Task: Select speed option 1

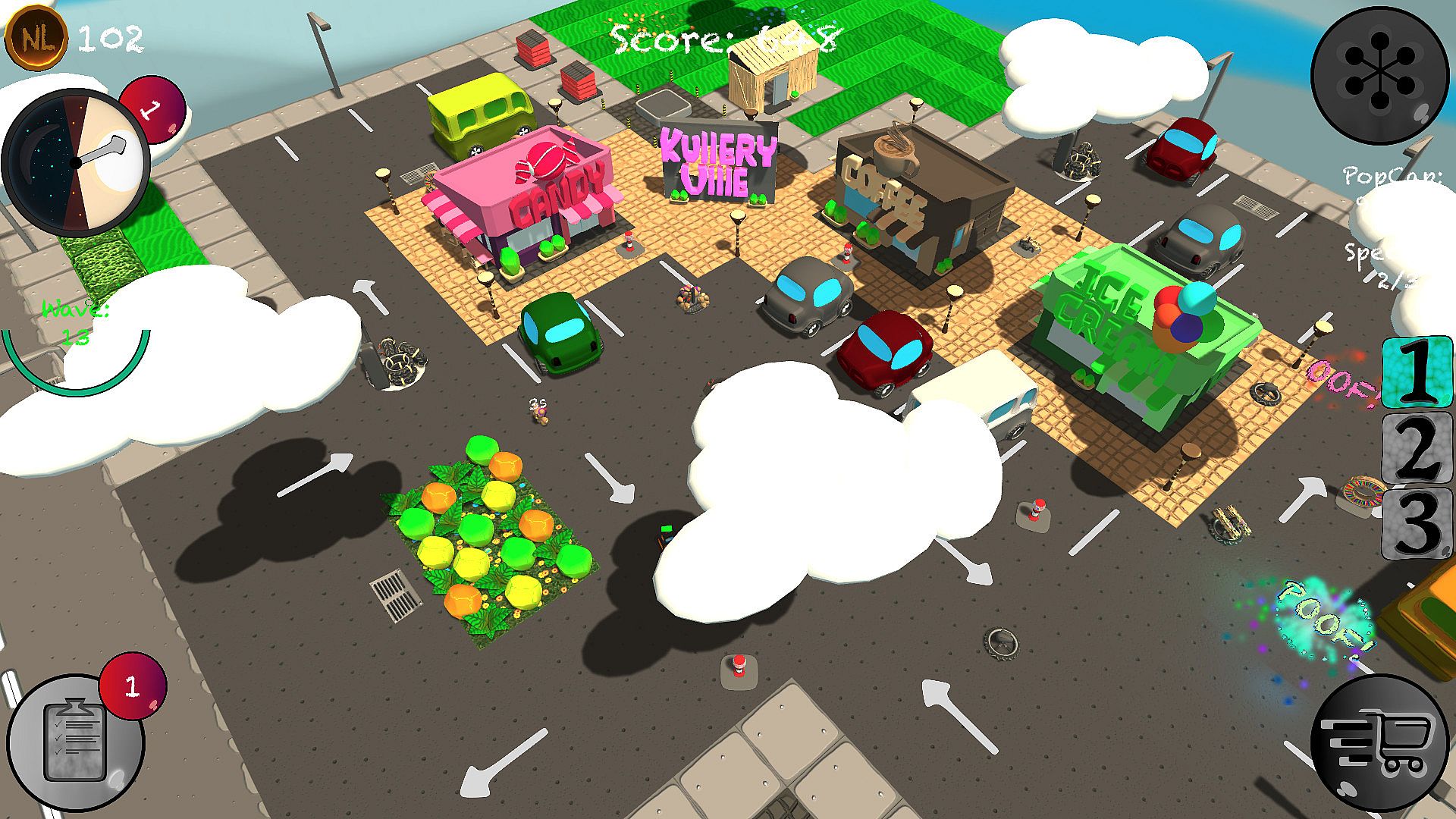Action: click(1417, 372)
